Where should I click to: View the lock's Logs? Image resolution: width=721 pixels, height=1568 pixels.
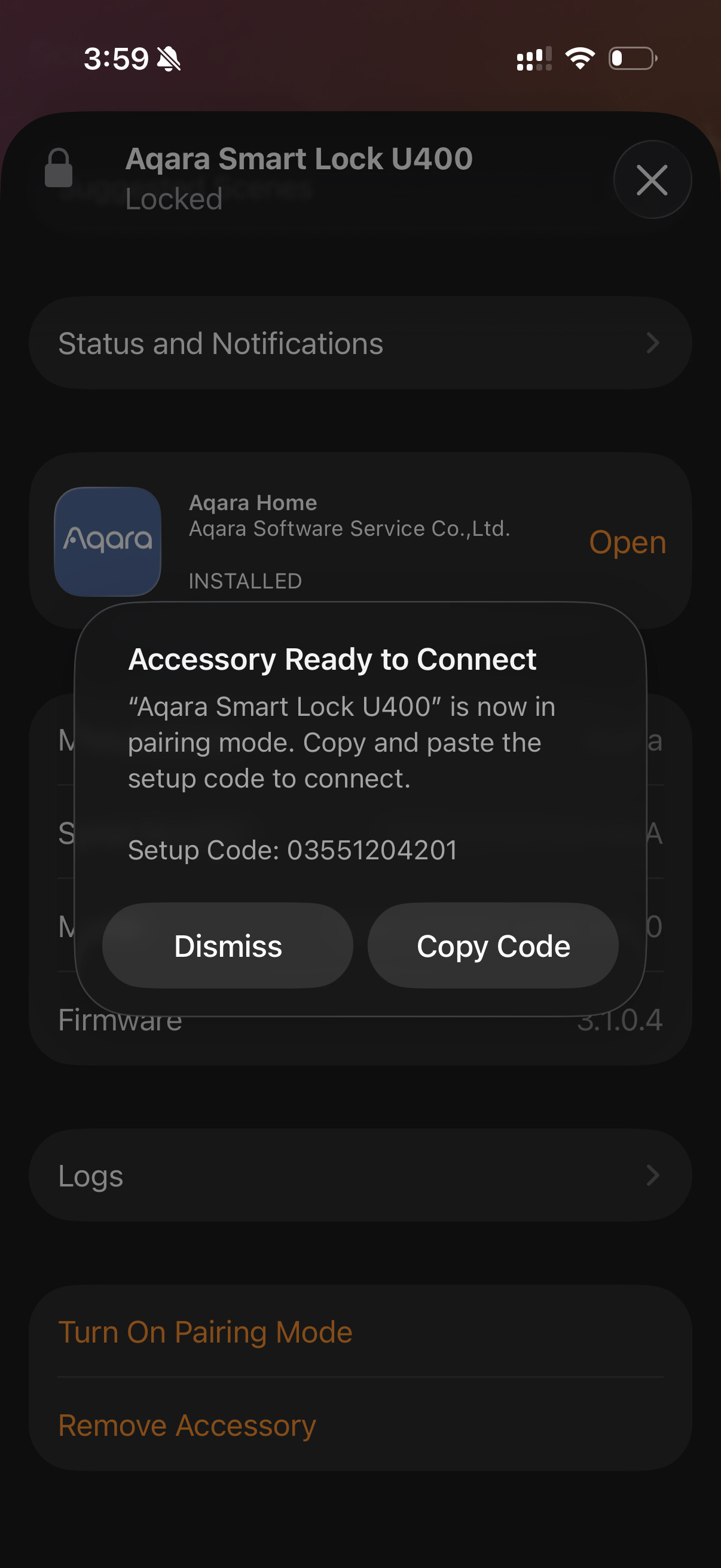coord(360,1175)
